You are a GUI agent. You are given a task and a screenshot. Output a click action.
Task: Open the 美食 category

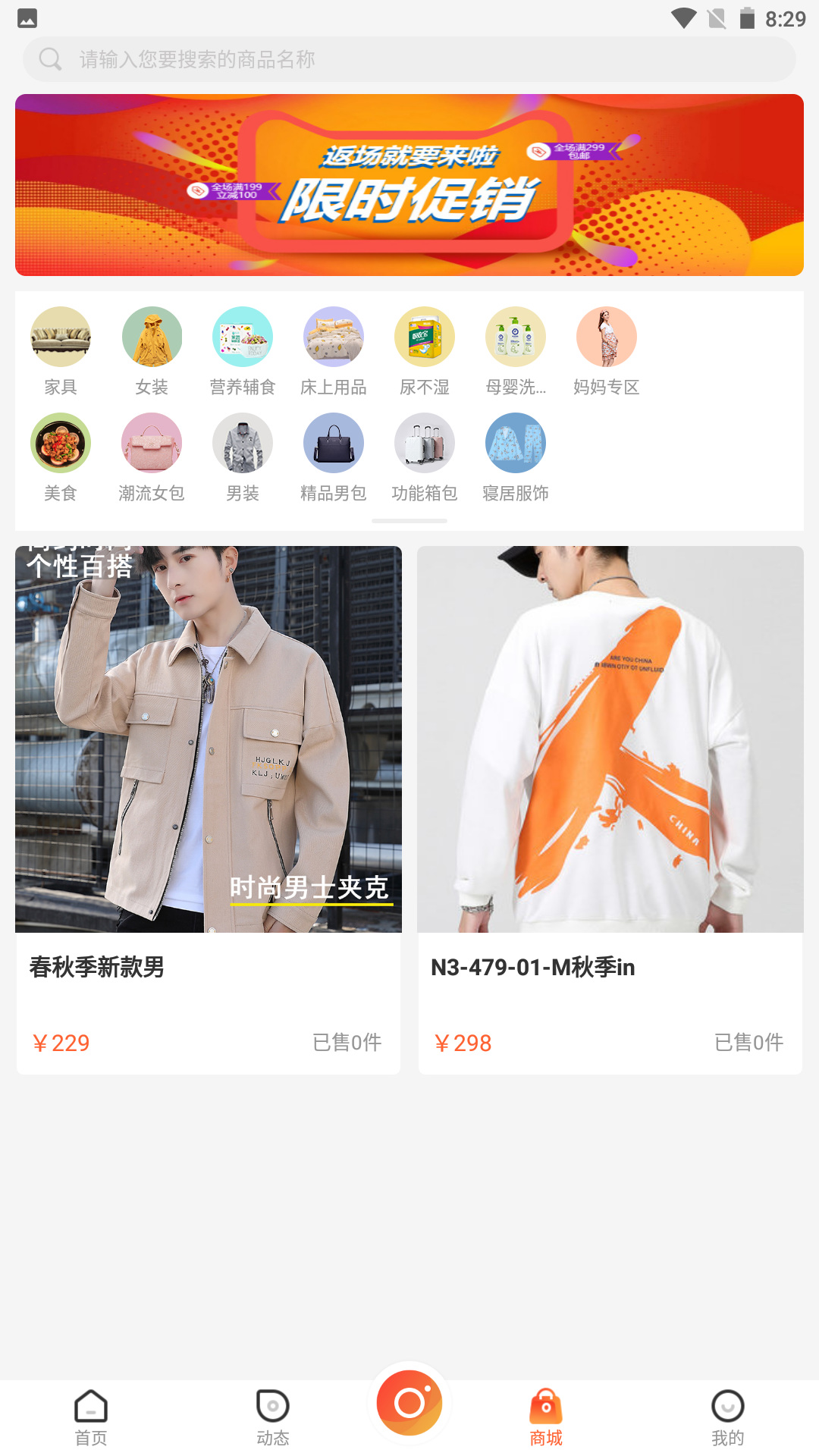(61, 457)
